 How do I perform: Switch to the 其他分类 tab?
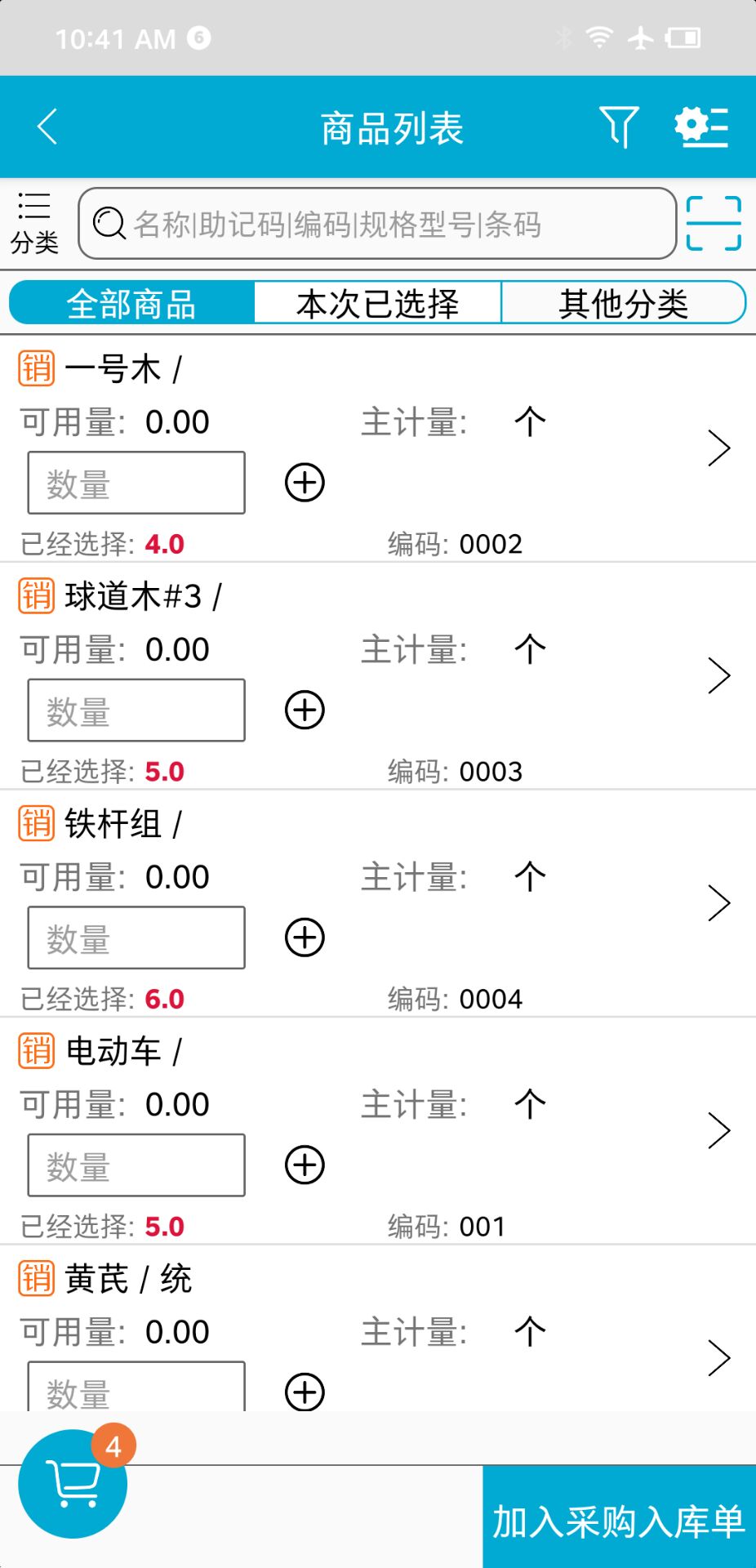coord(623,303)
